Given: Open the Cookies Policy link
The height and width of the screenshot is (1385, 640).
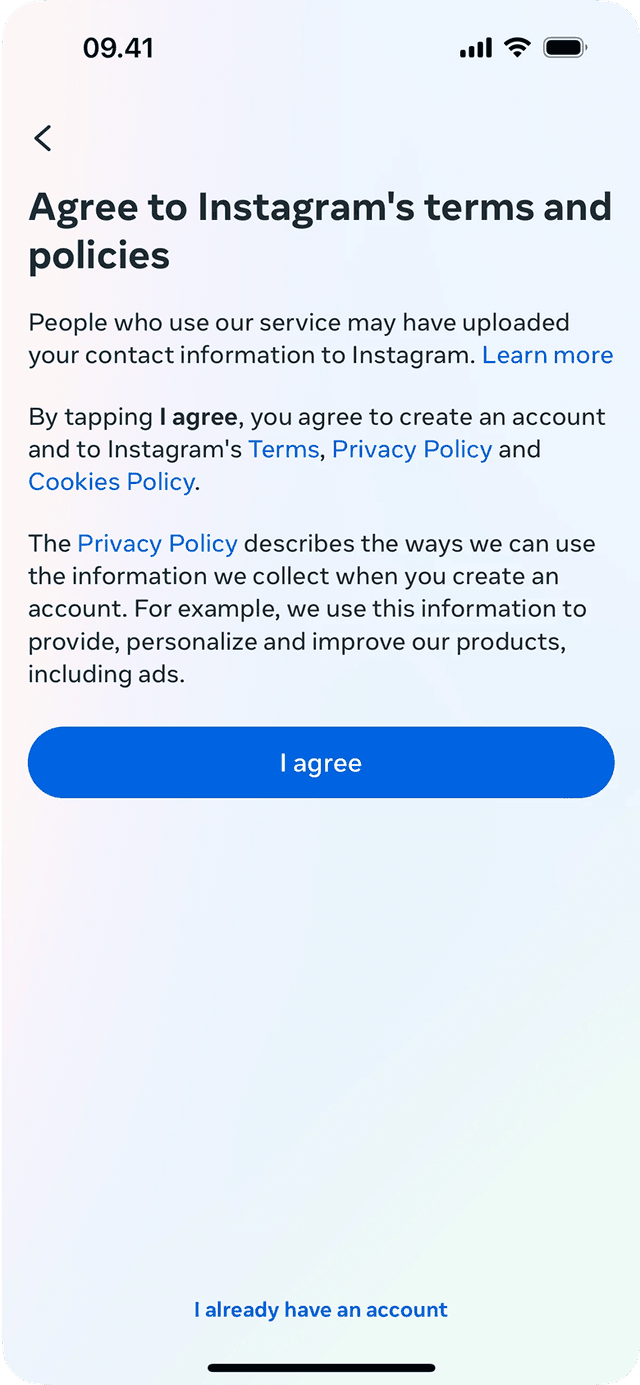Looking at the screenshot, I should (111, 481).
